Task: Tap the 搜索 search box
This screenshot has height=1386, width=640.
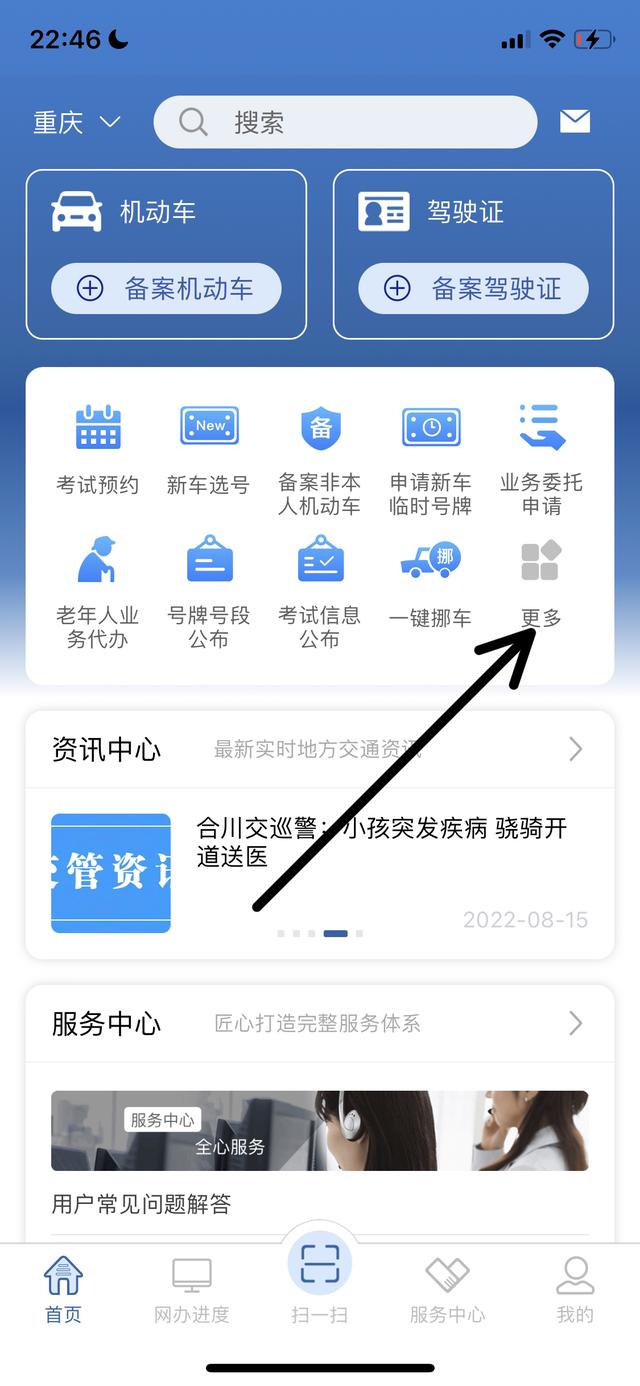Action: pos(345,122)
